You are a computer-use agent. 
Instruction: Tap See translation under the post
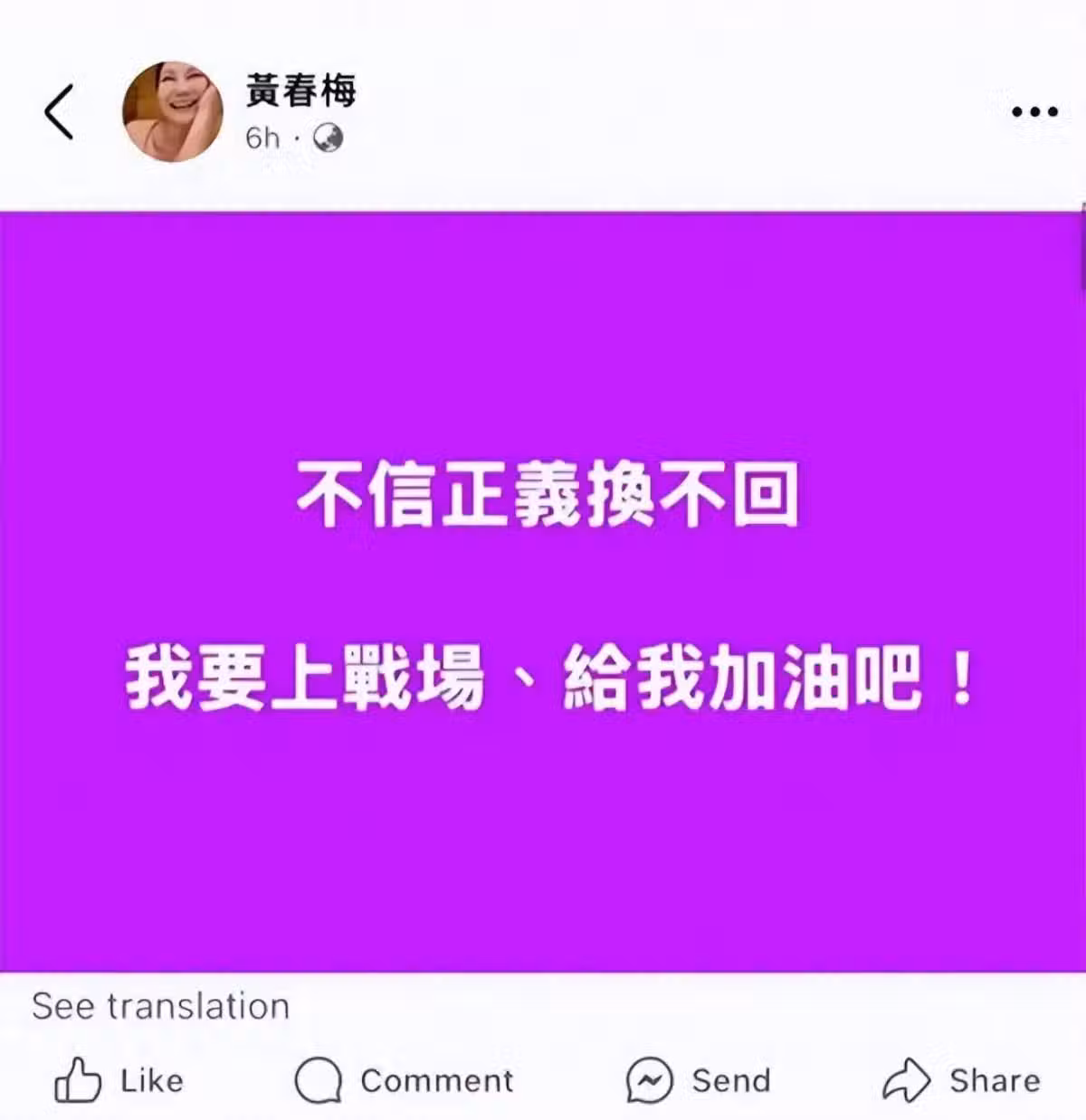(x=160, y=1006)
